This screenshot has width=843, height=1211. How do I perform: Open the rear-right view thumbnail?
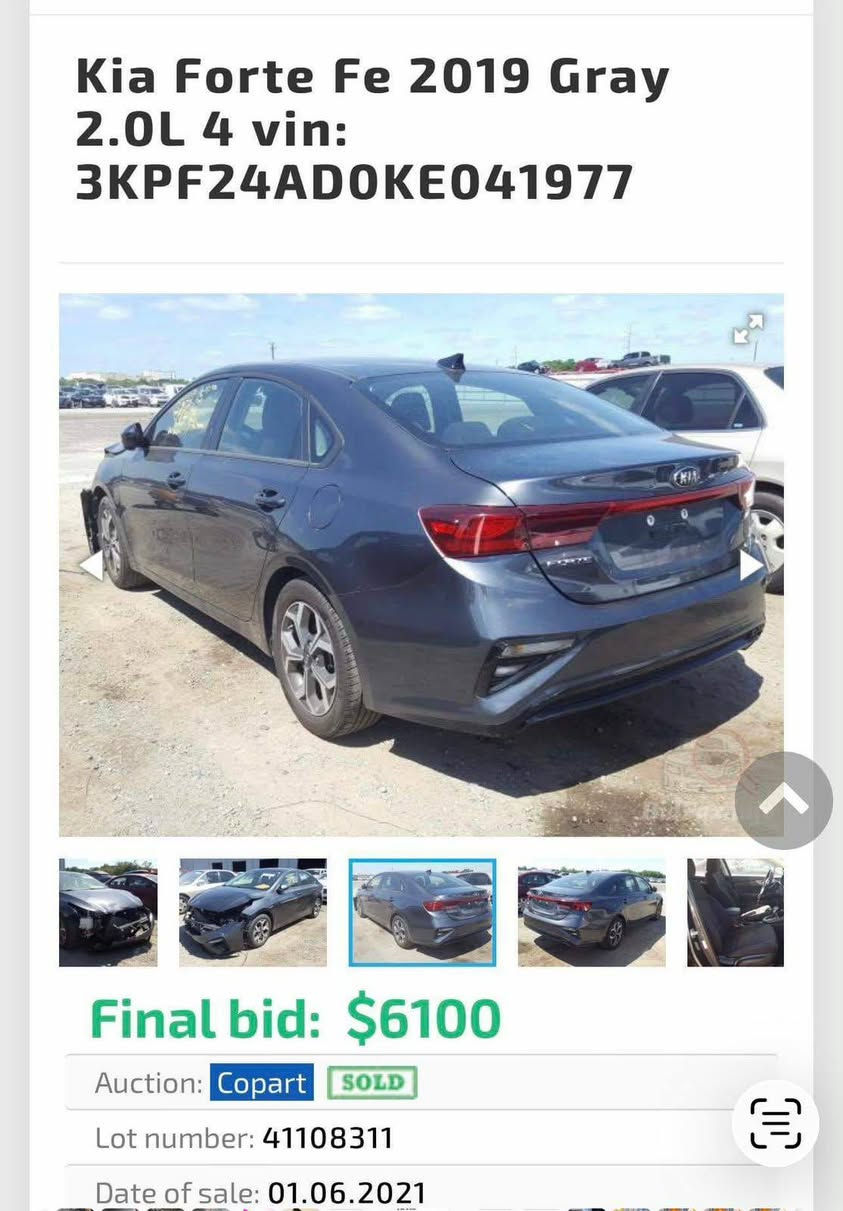tap(591, 912)
